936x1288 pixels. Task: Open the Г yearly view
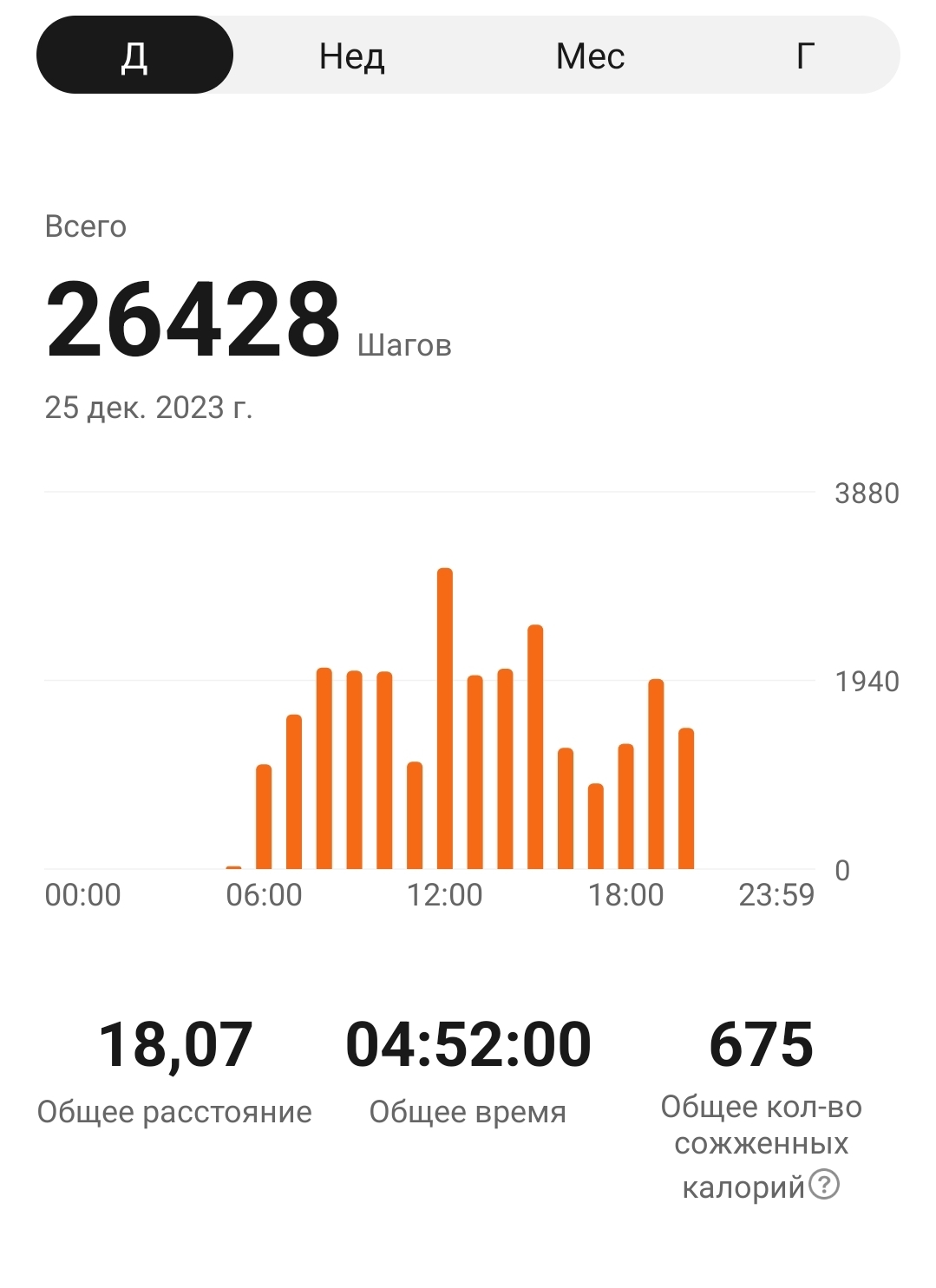click(x=805, y=56)
